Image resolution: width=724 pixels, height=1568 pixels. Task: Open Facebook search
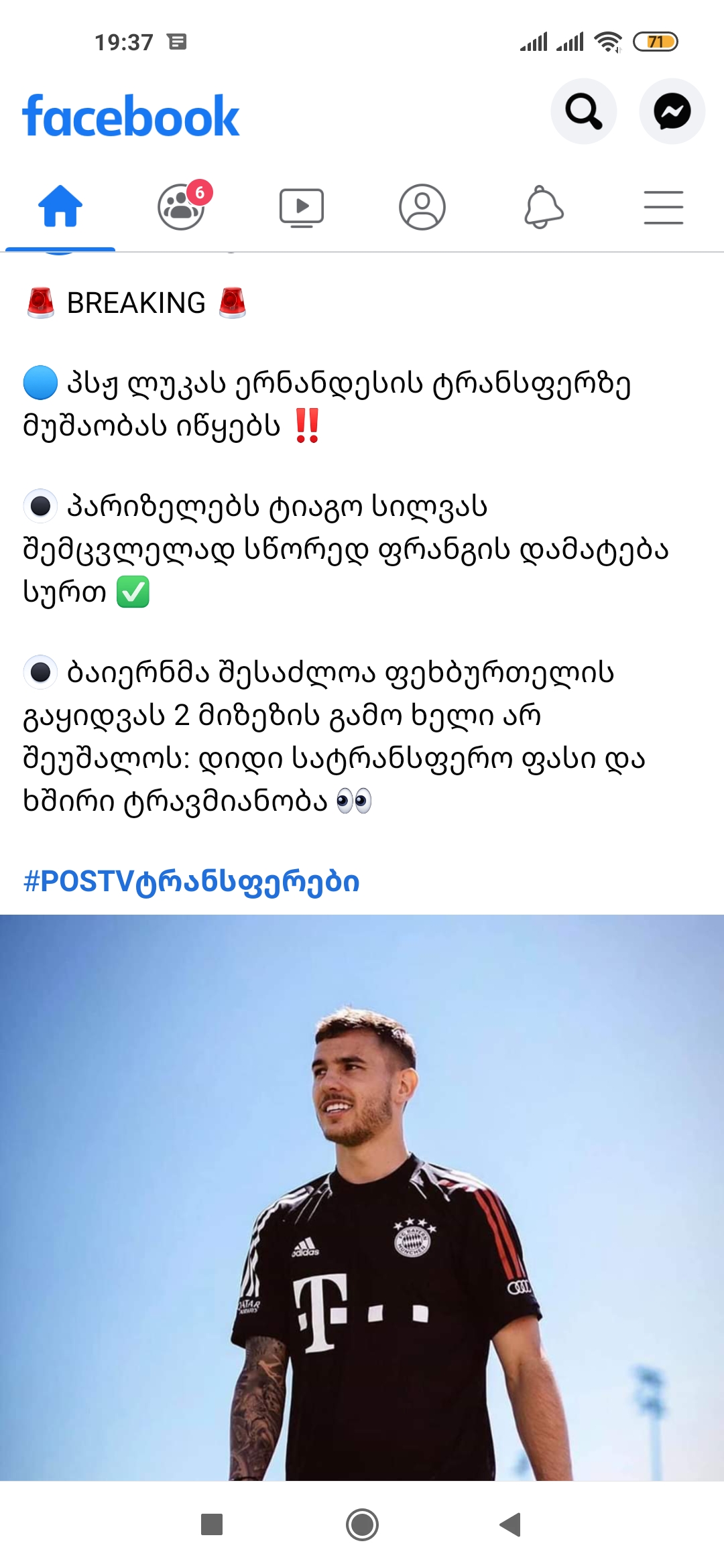click(583, 111)
